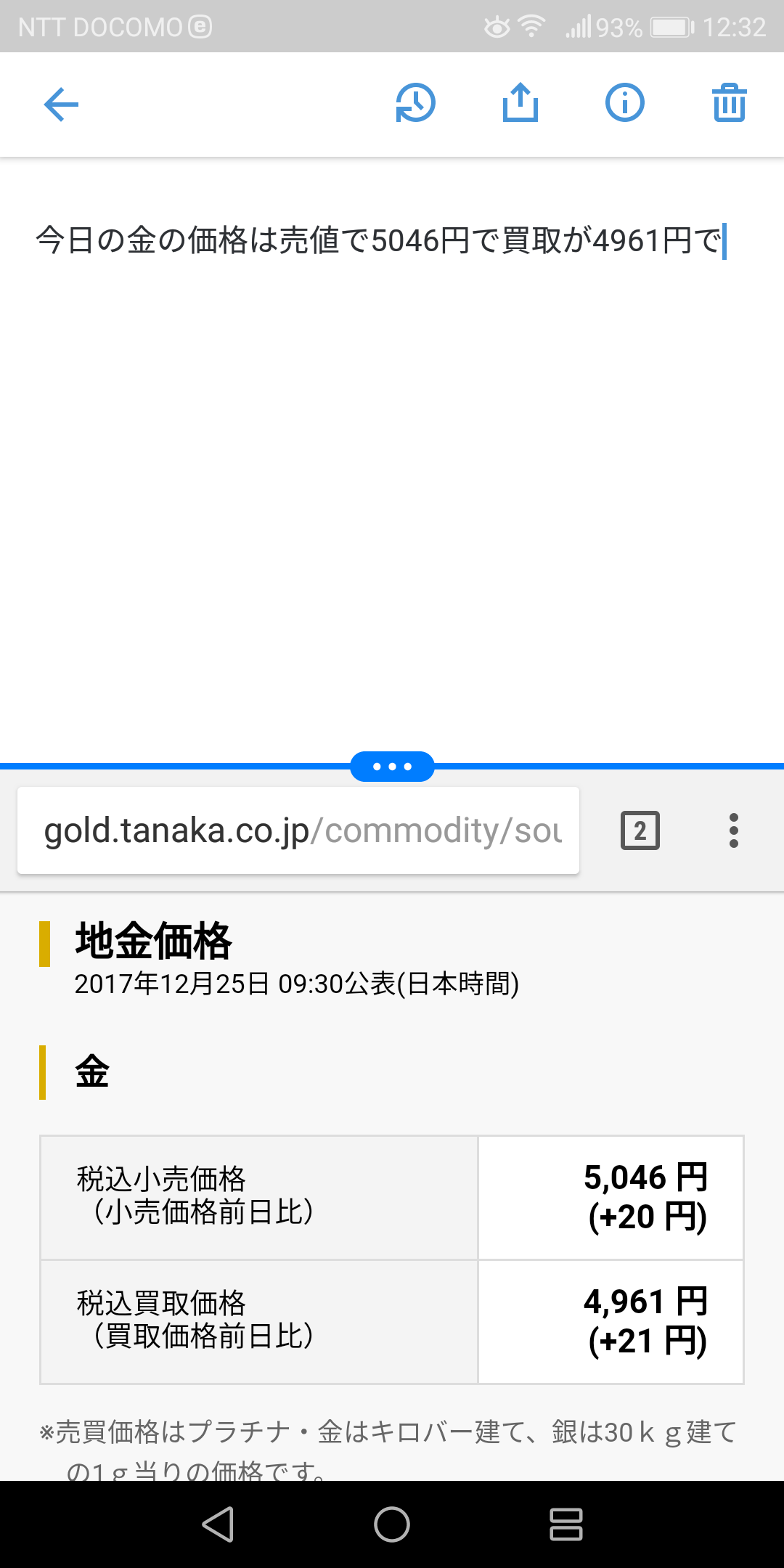The height and width of the screenshot is (1568, 784).
Task: Open the note info icon
Action: [625, 102]
